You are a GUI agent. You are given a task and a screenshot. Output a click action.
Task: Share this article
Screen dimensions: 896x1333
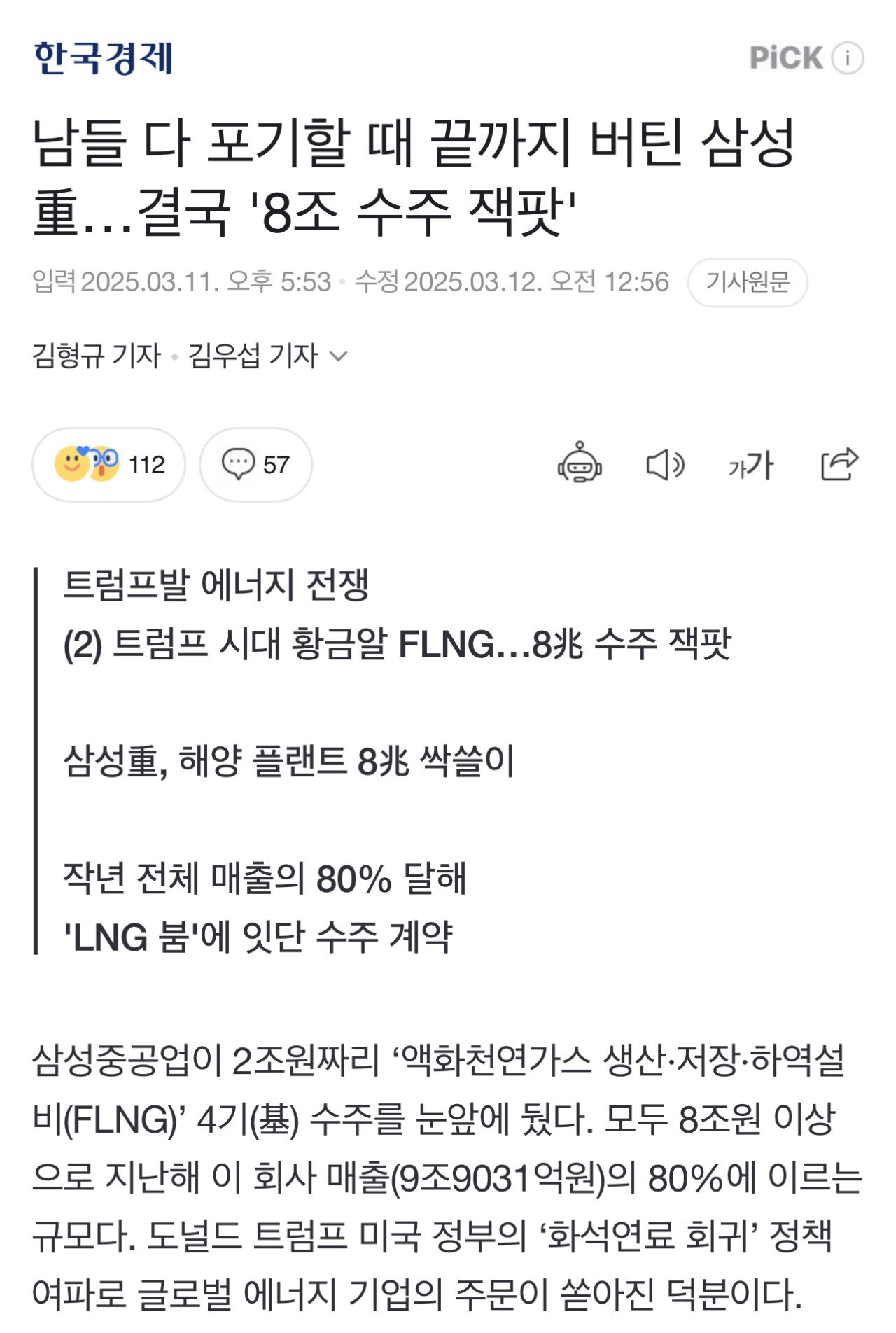pyautogui.click(x=839, y=463)
